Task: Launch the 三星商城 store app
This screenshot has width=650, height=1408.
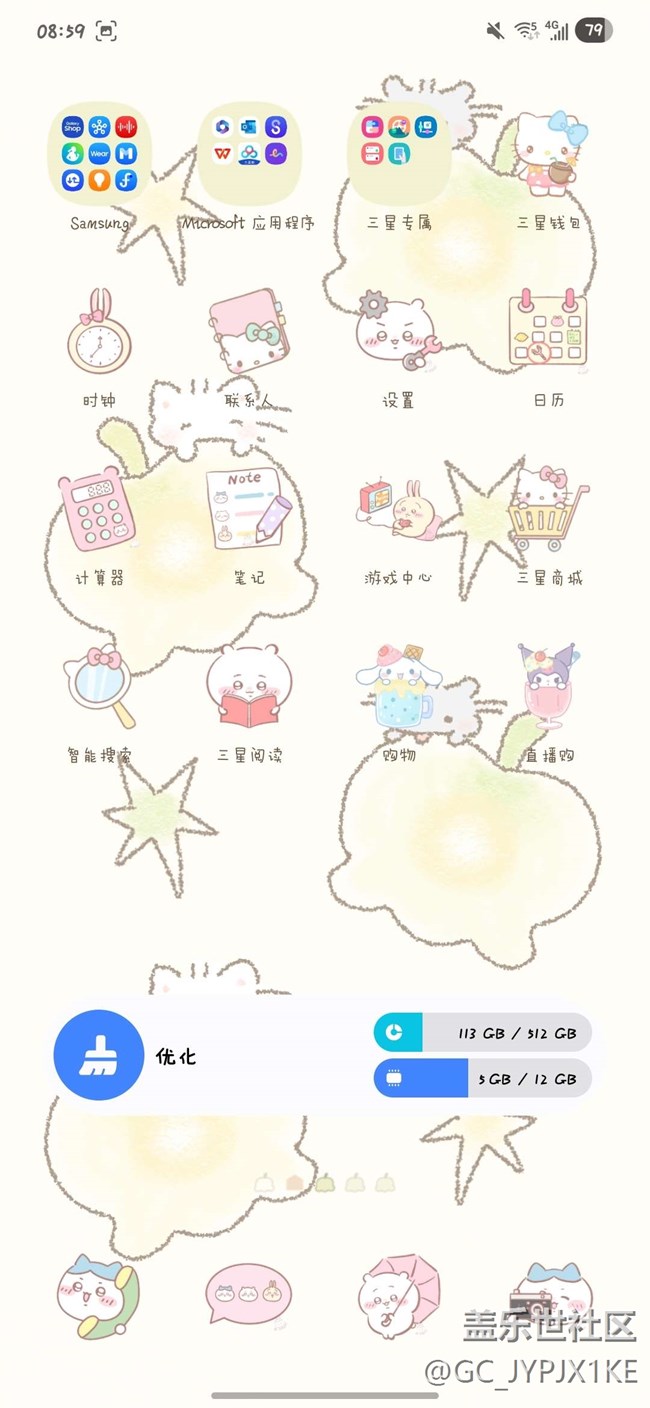Action: click(549, 508)
